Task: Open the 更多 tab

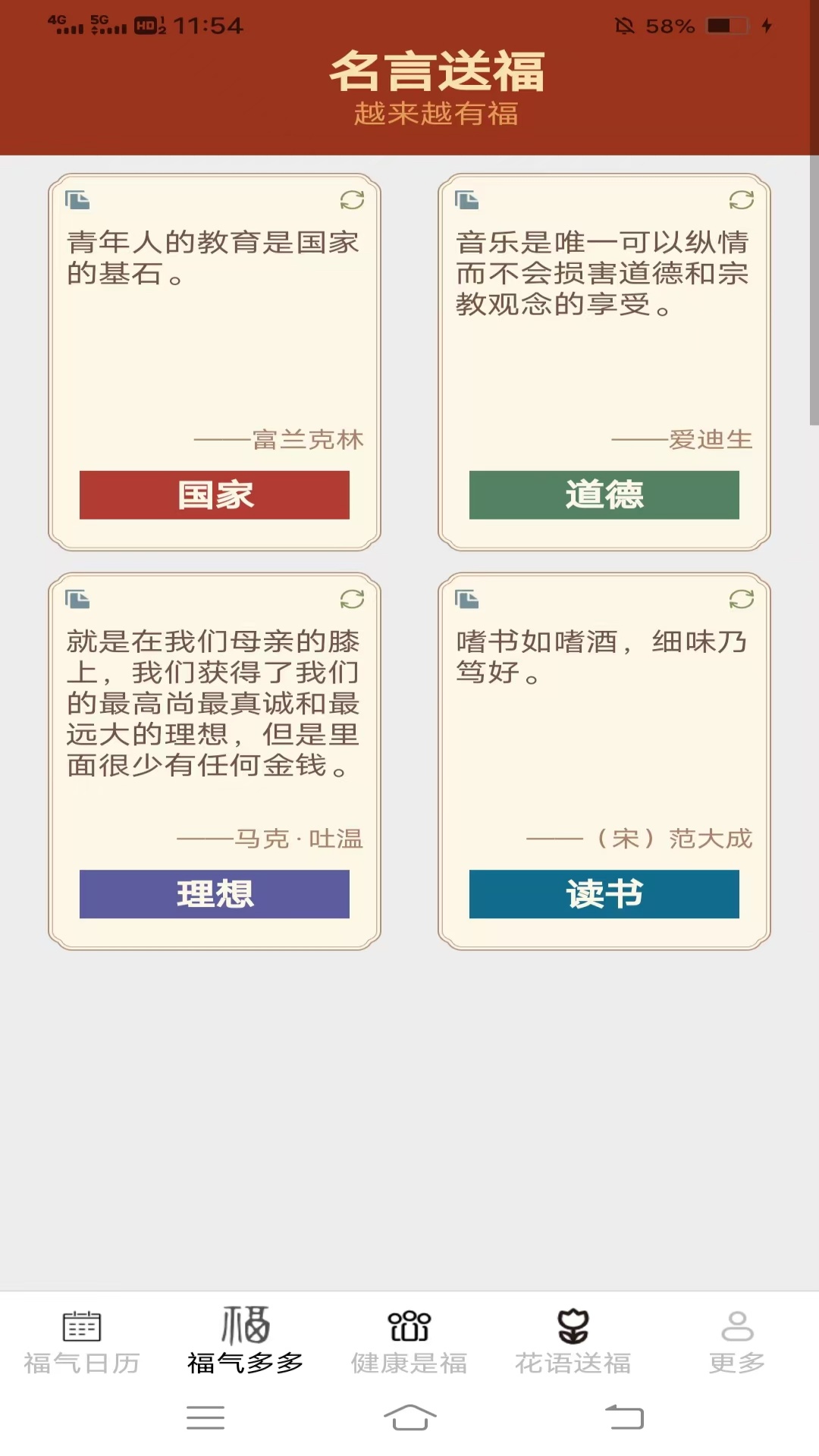Action: [737, 1342]
